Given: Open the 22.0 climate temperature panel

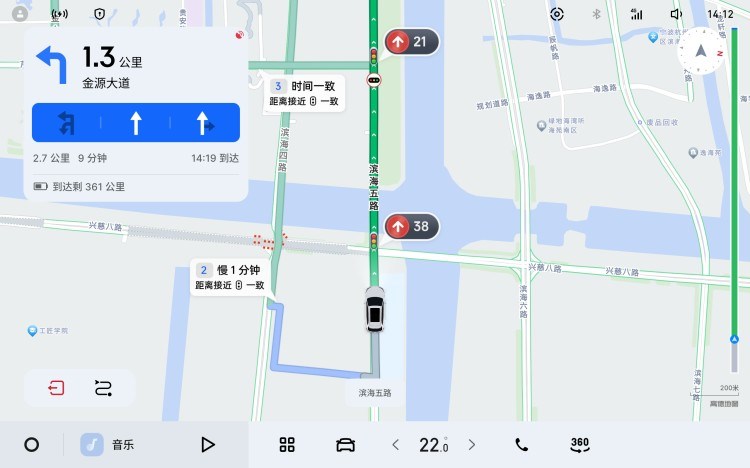Looking at the screenshot, I should point(433,445).
